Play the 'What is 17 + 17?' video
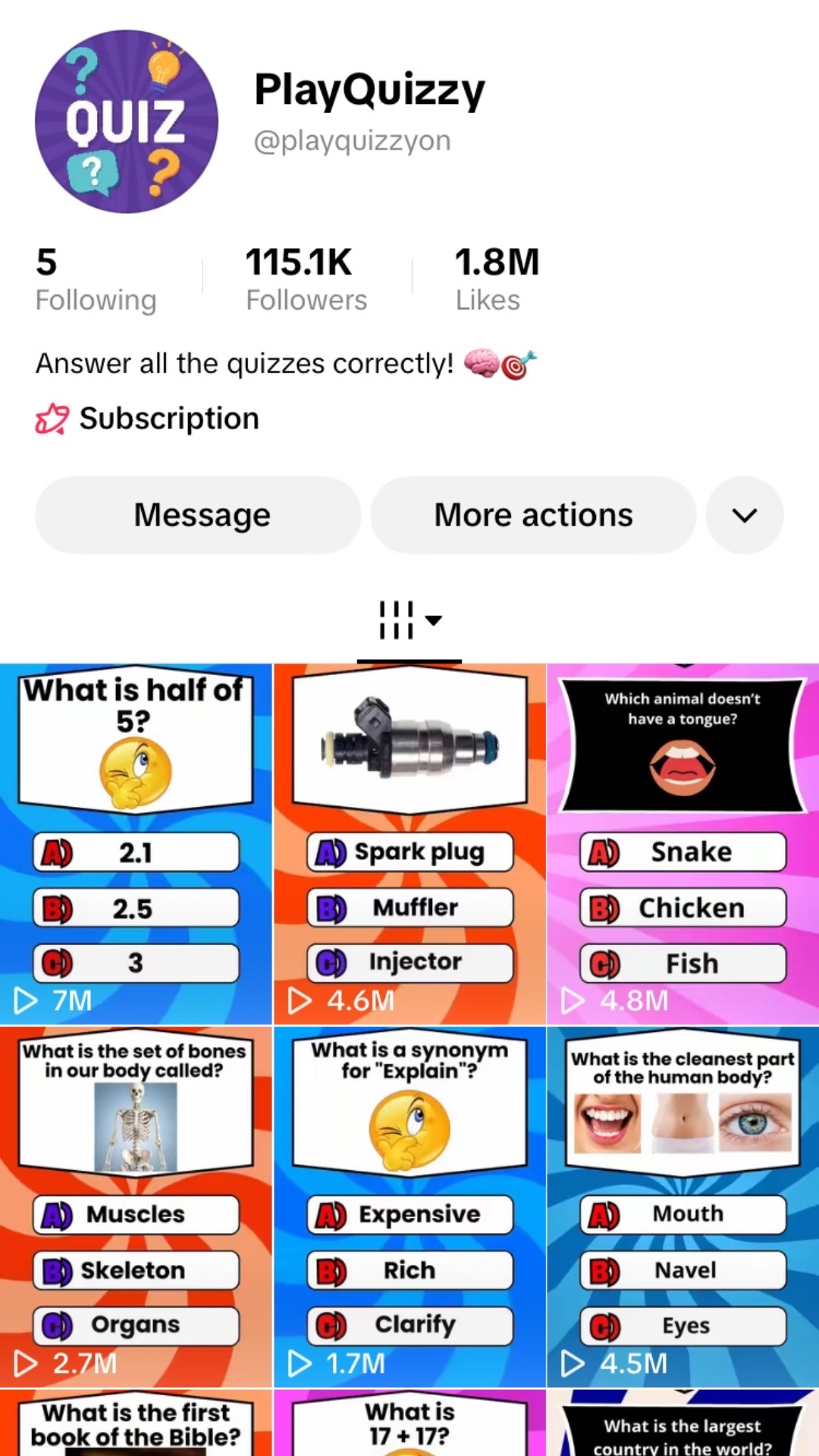 pyautogui.click(x=409, y=1424)
